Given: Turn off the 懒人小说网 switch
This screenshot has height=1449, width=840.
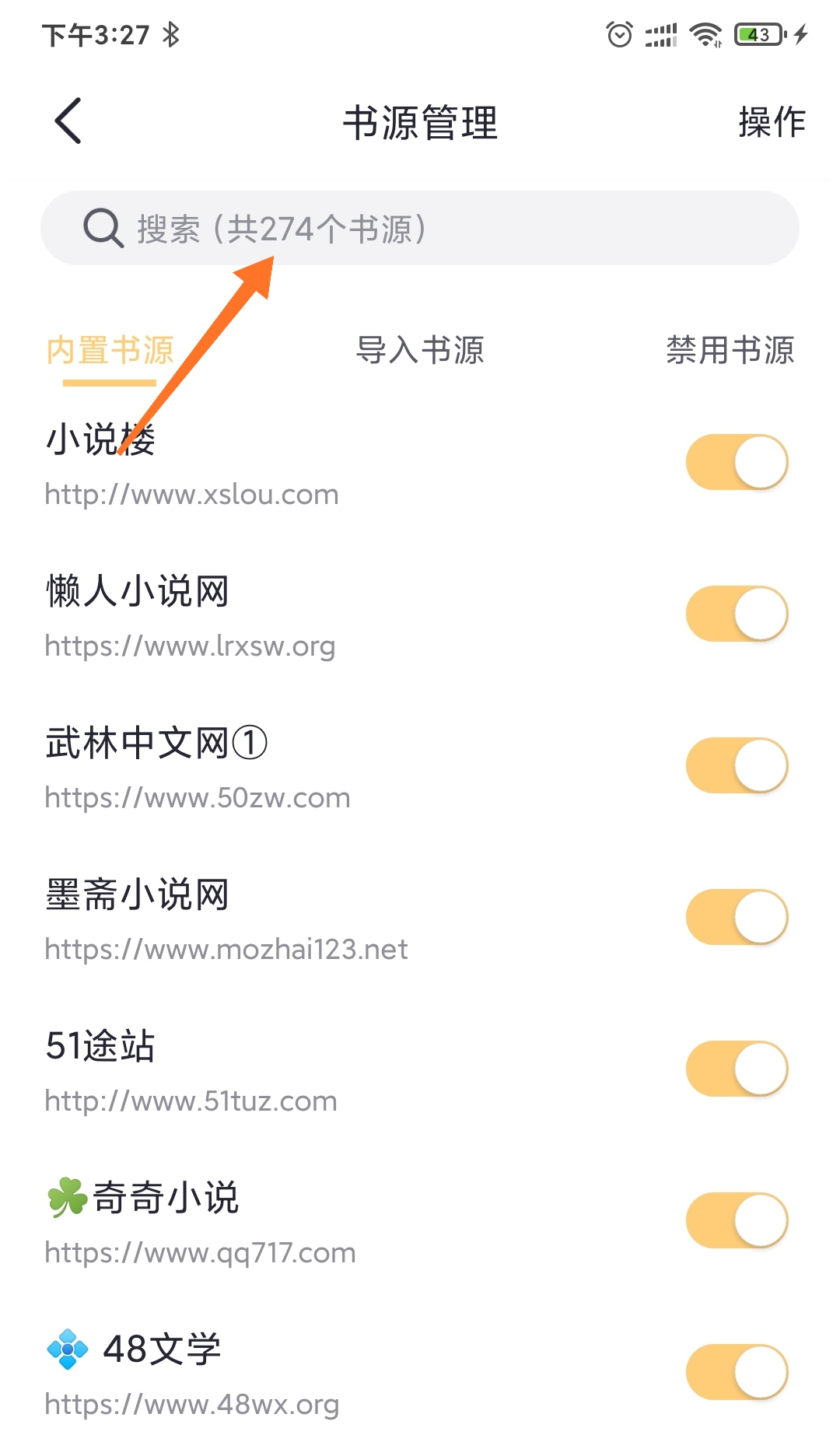Looking at the screenshot, I should click(736, 612).
